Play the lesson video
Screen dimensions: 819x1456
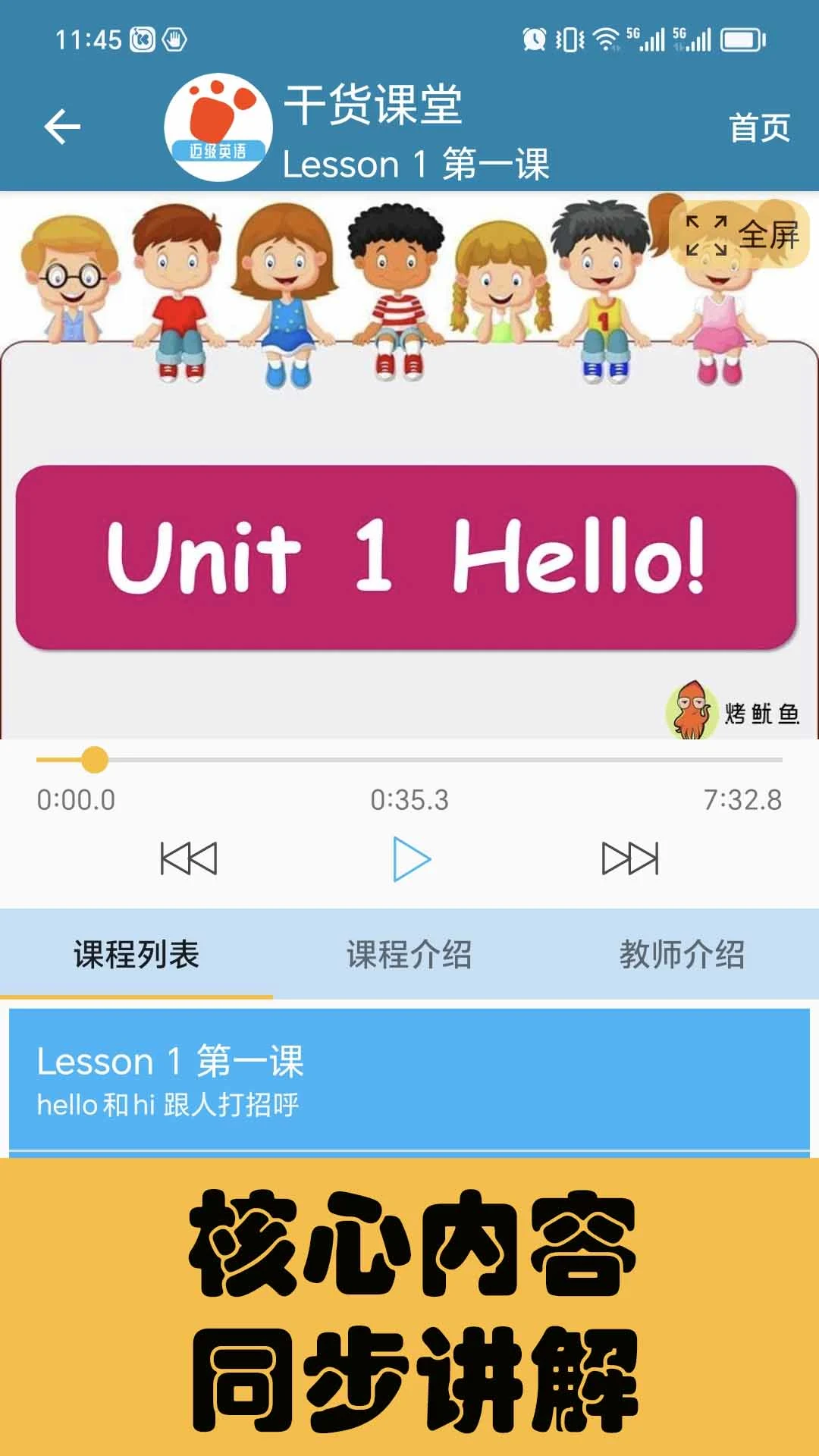[411, 859]
